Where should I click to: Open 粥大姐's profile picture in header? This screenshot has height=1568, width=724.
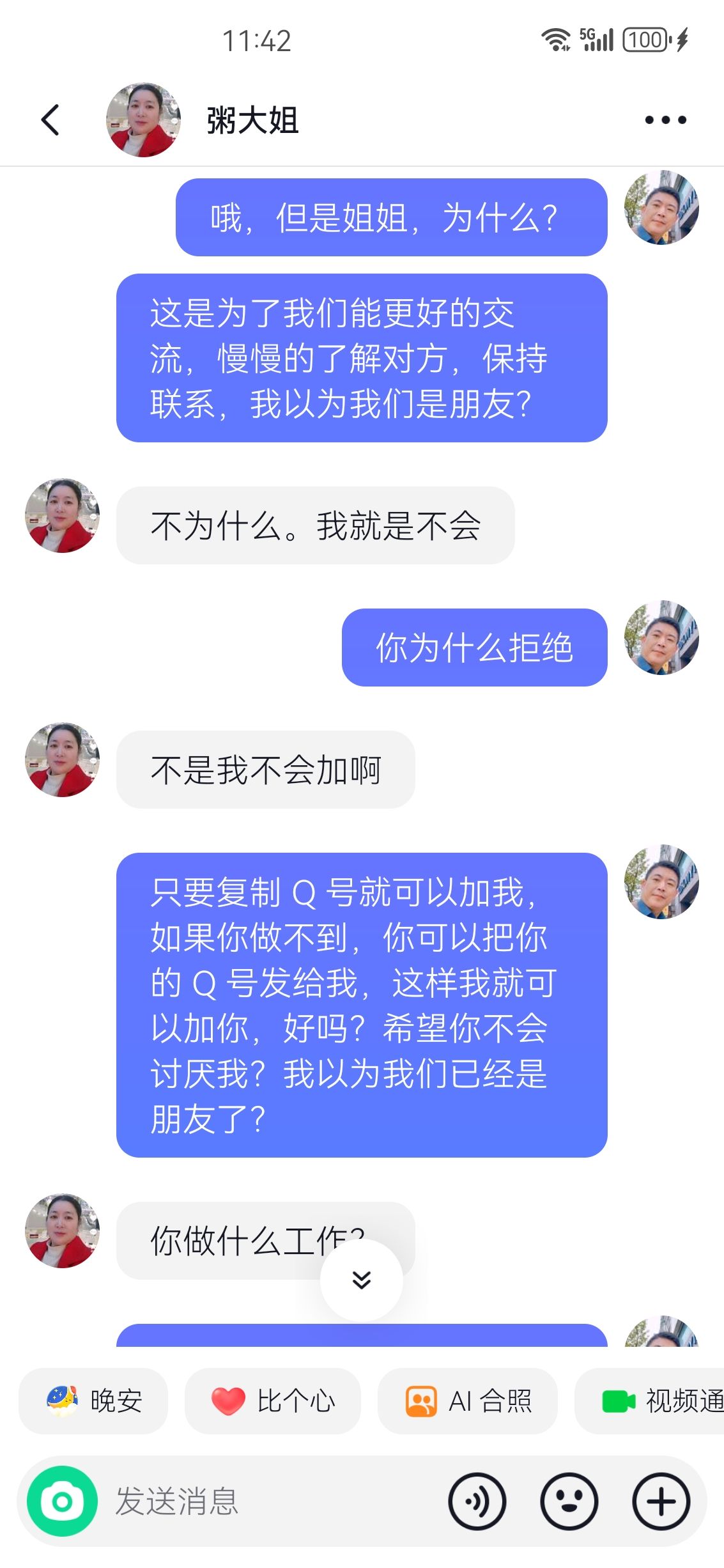coord(143,120)
